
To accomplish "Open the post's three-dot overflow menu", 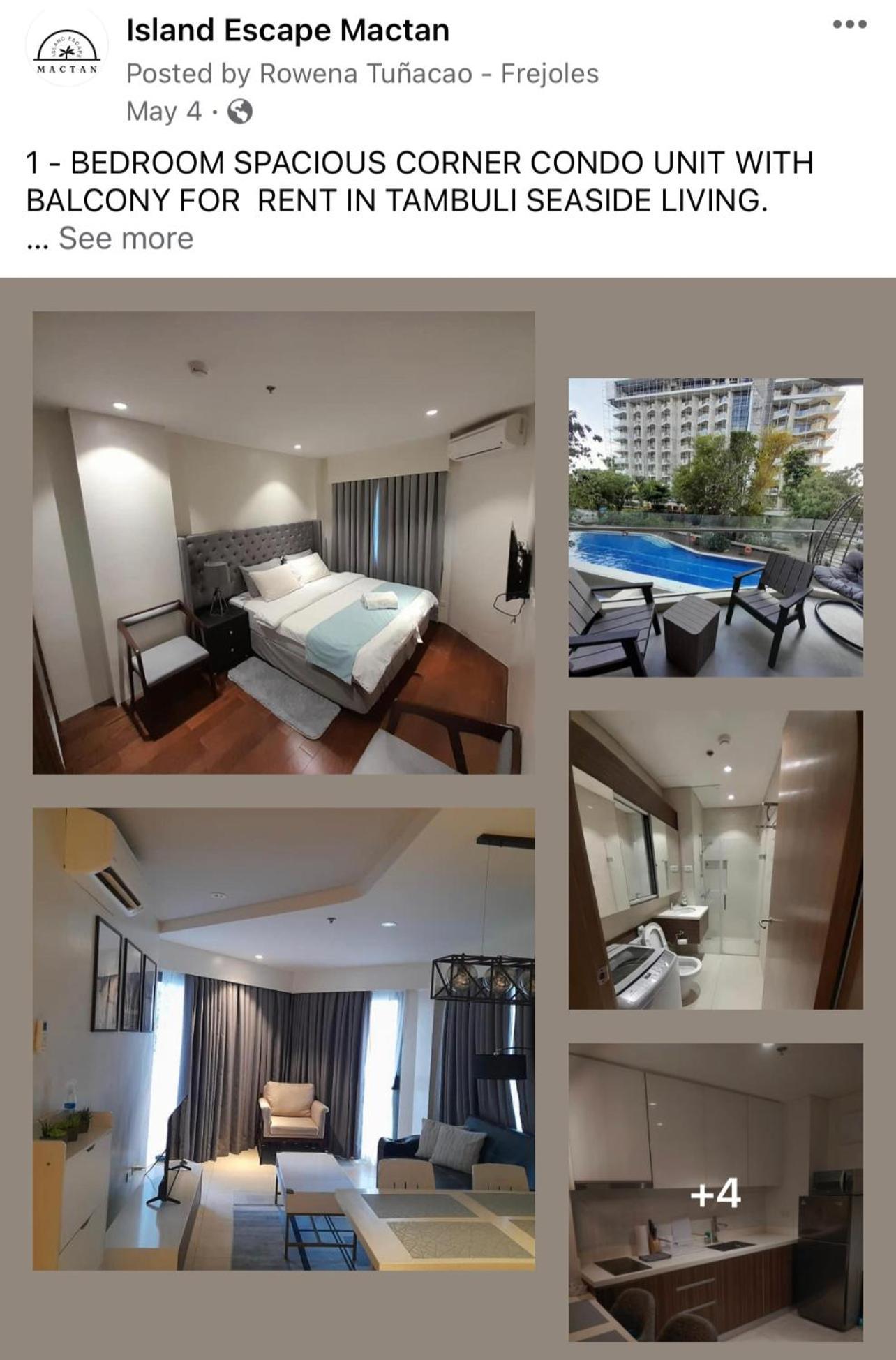I will coord(849,24).
